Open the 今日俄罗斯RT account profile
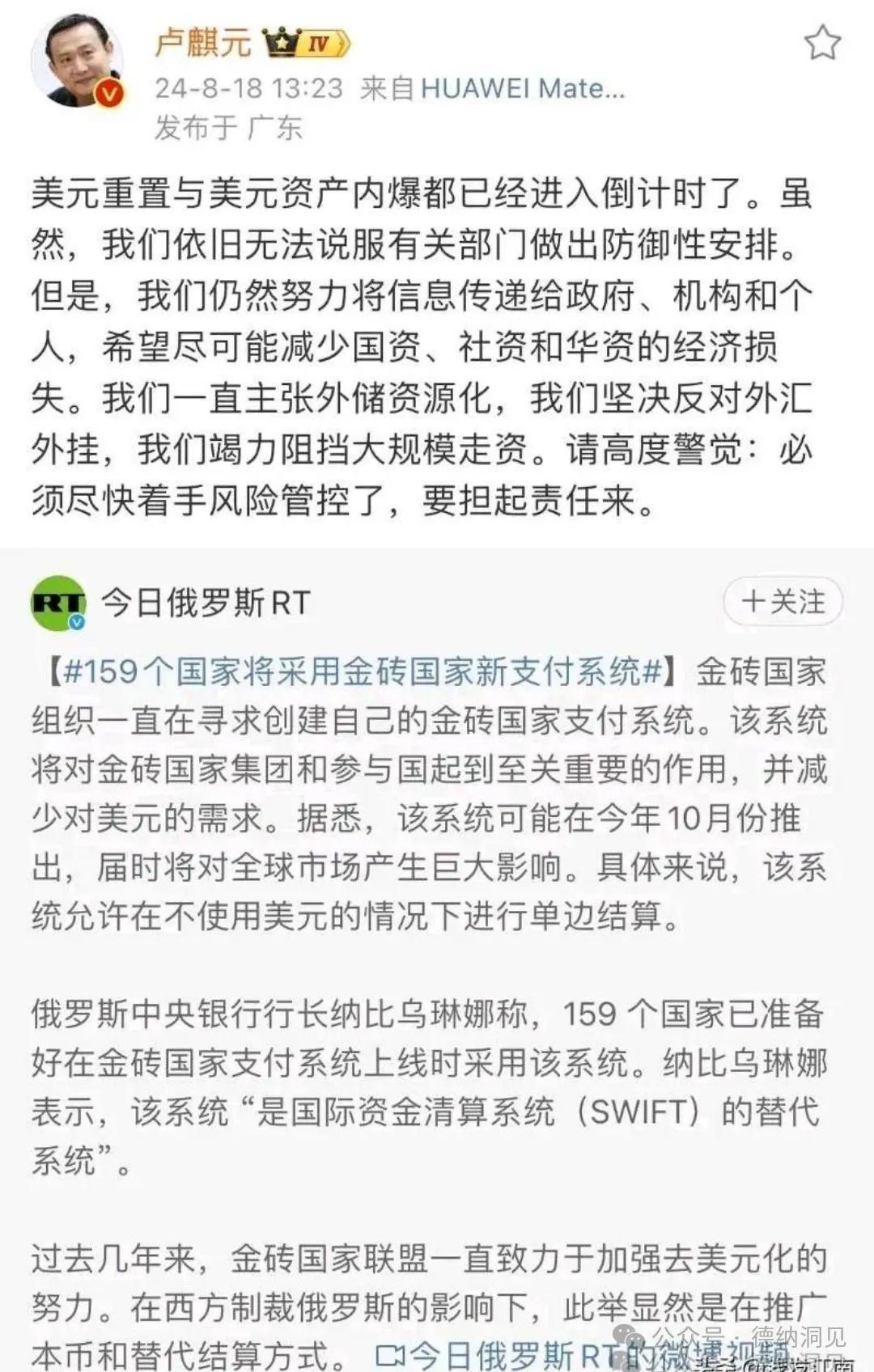The width and height of the screenshot is (874, 1372). coord(206,603)
